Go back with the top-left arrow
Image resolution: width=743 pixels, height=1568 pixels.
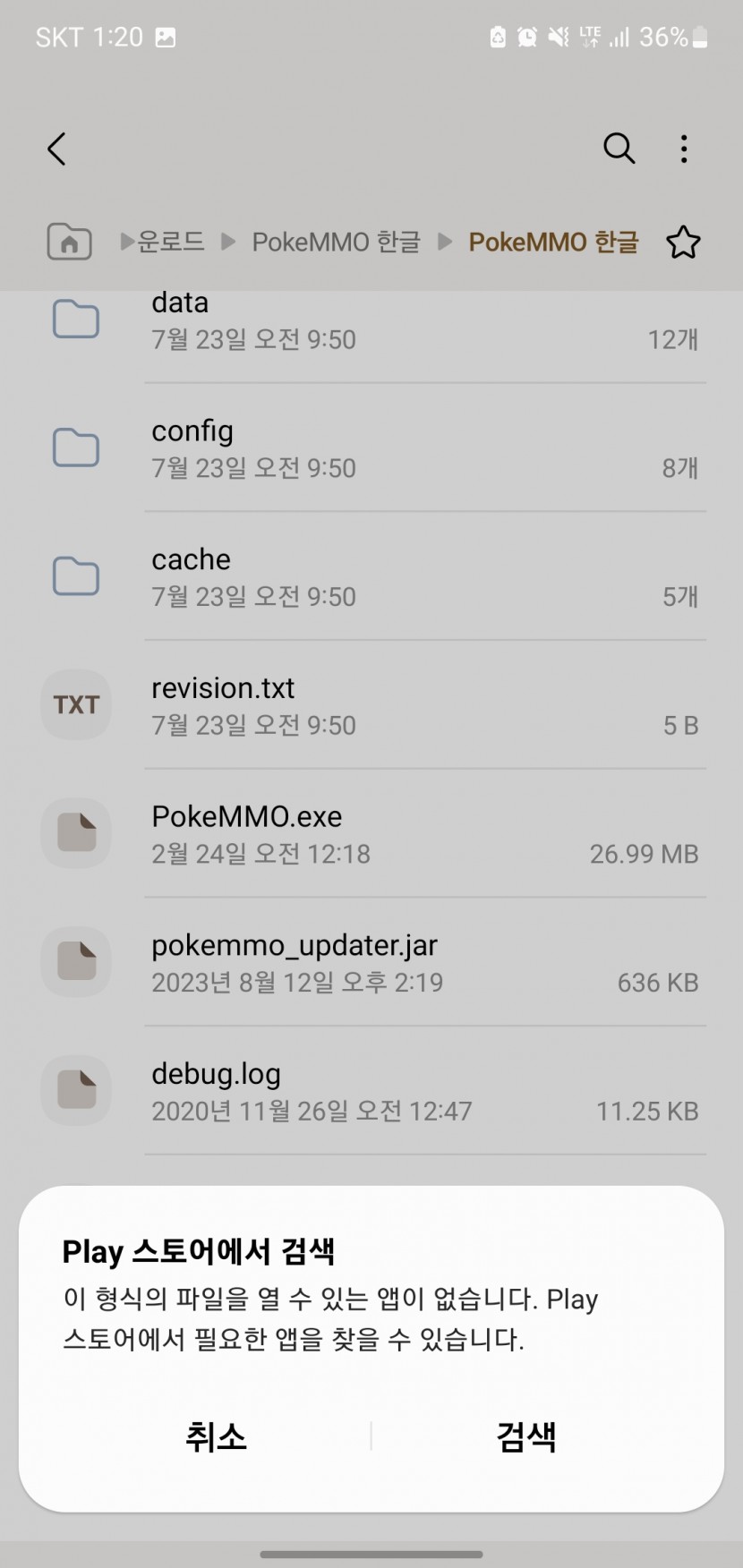56,149
